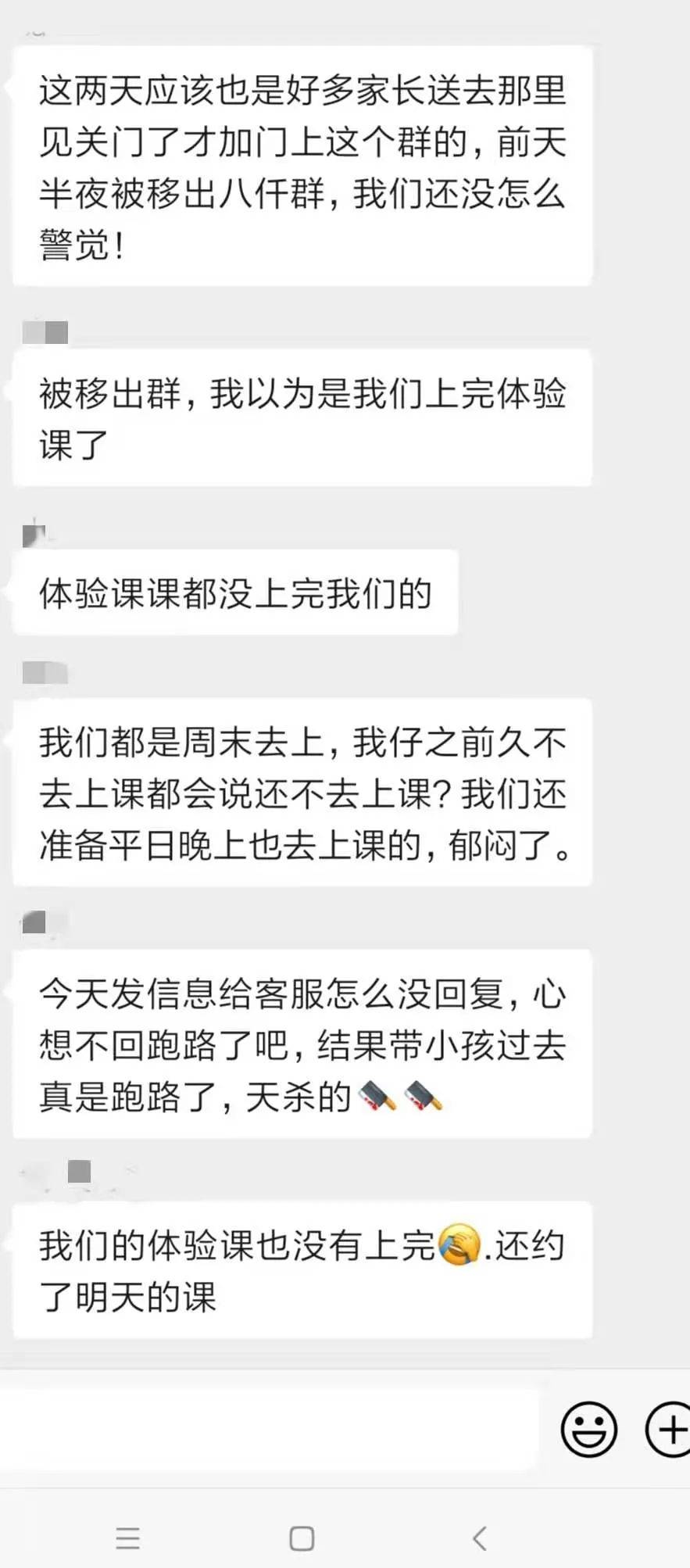The image size is (690, 1568).
Task: Open the emoji picker
Action: (588, 1430)
